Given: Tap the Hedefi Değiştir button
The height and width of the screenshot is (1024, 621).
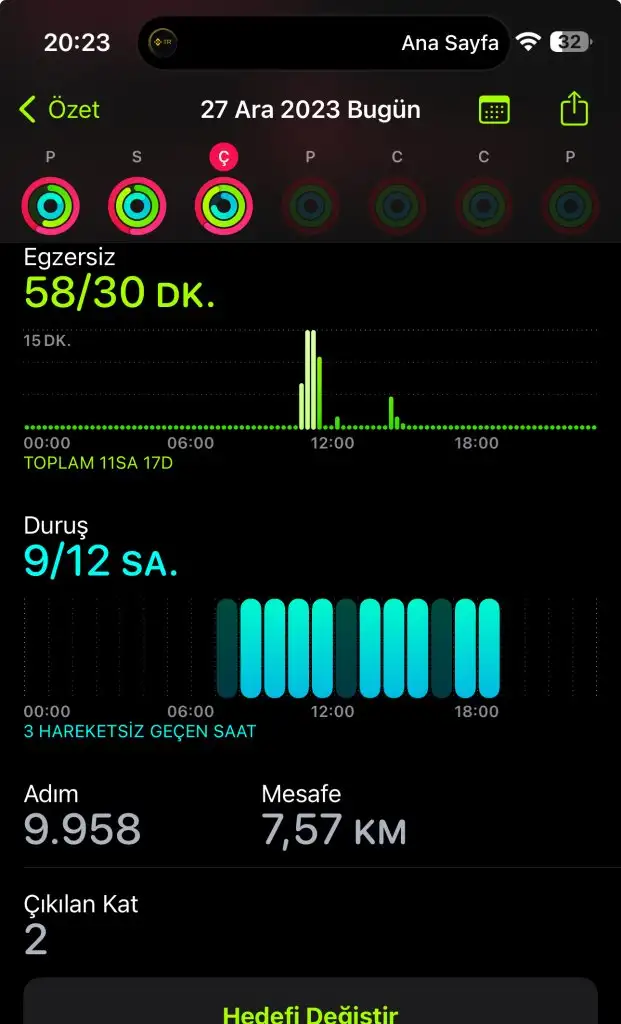Looking at the screenshot, I should (x=310, y=1012).
